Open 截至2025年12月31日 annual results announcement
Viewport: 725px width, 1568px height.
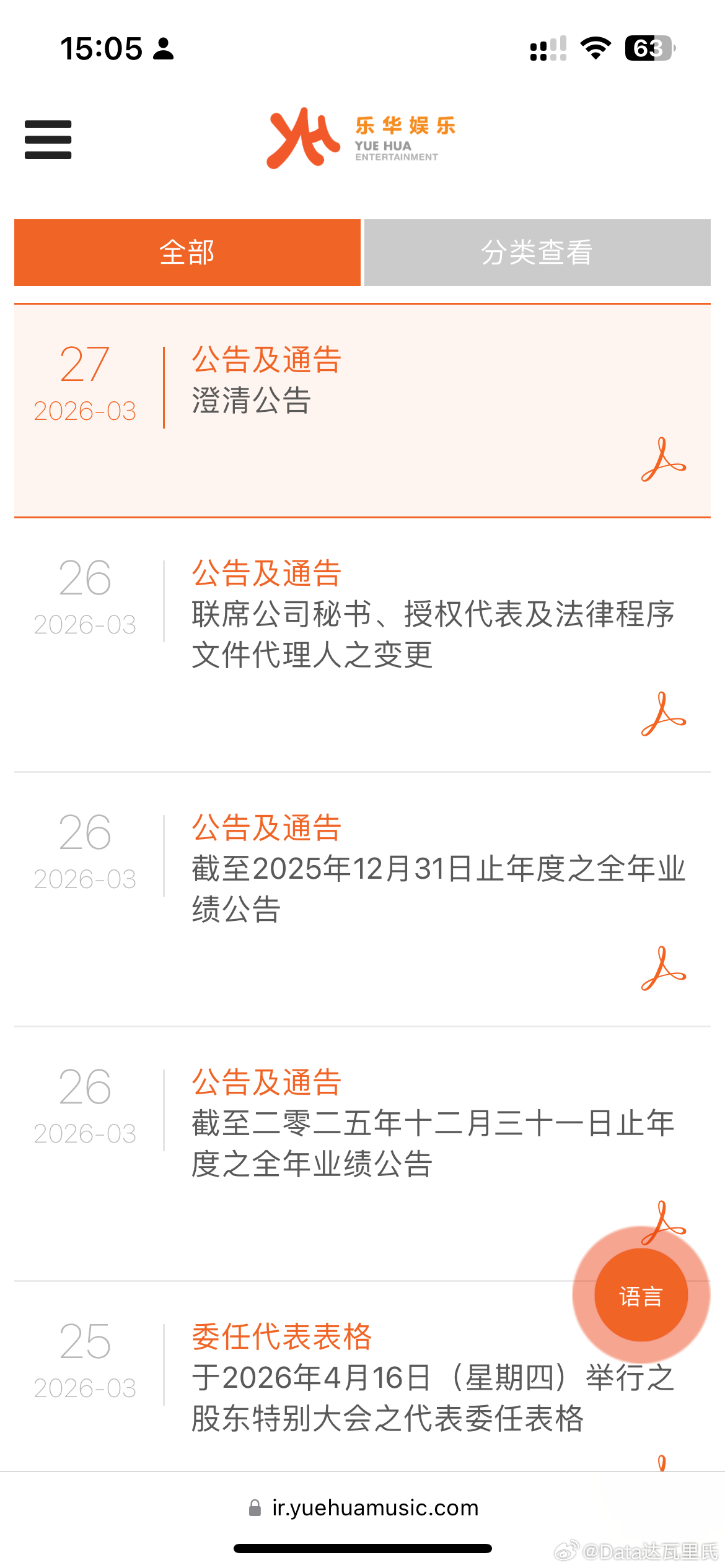[438, 889]
